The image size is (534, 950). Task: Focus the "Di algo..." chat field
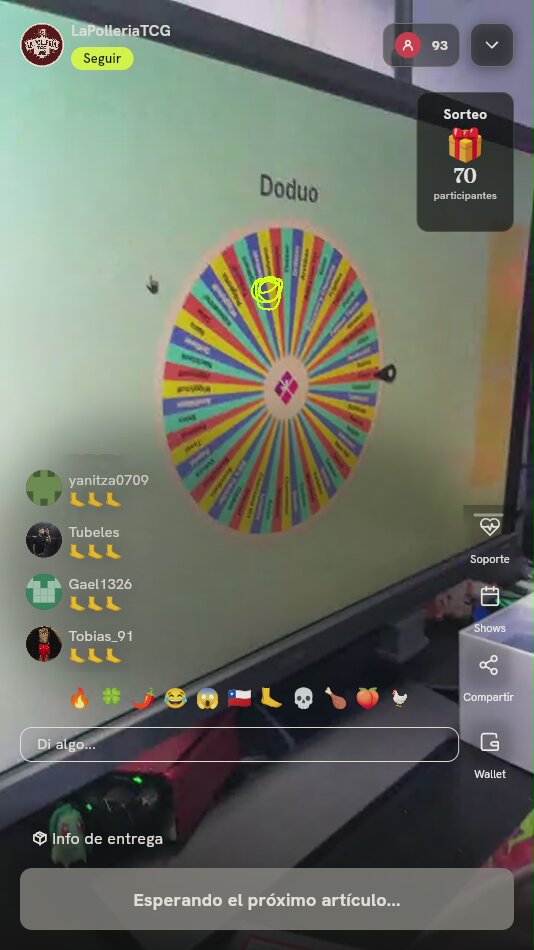[x=239, y=744]
